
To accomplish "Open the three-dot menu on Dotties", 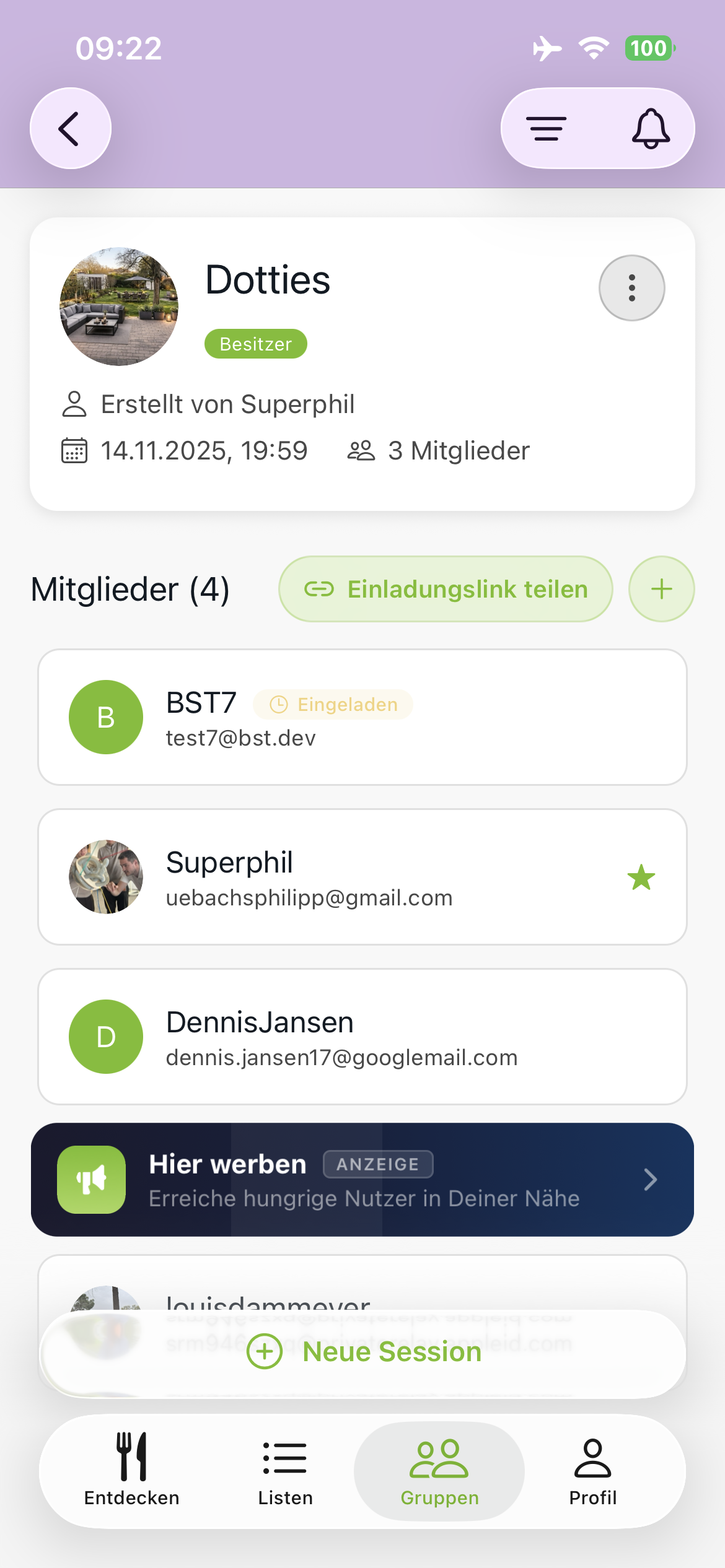I will (631, 289).
